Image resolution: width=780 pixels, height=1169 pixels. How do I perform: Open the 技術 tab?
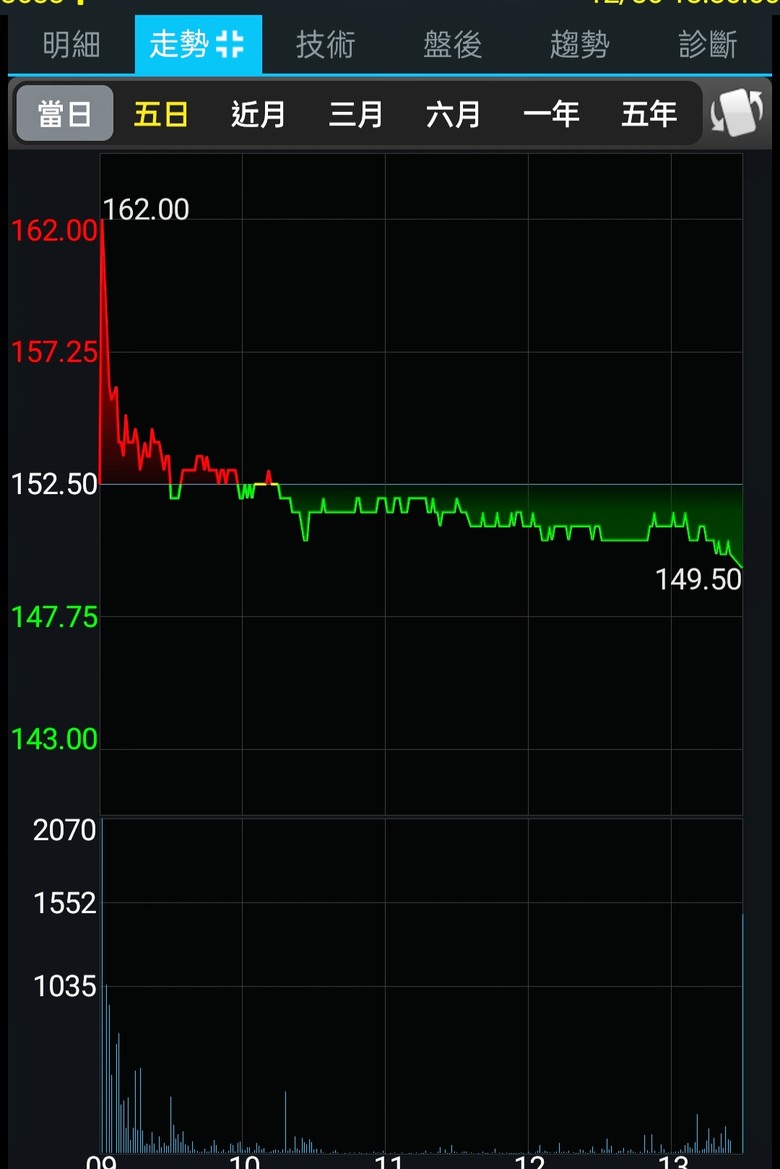325,45
